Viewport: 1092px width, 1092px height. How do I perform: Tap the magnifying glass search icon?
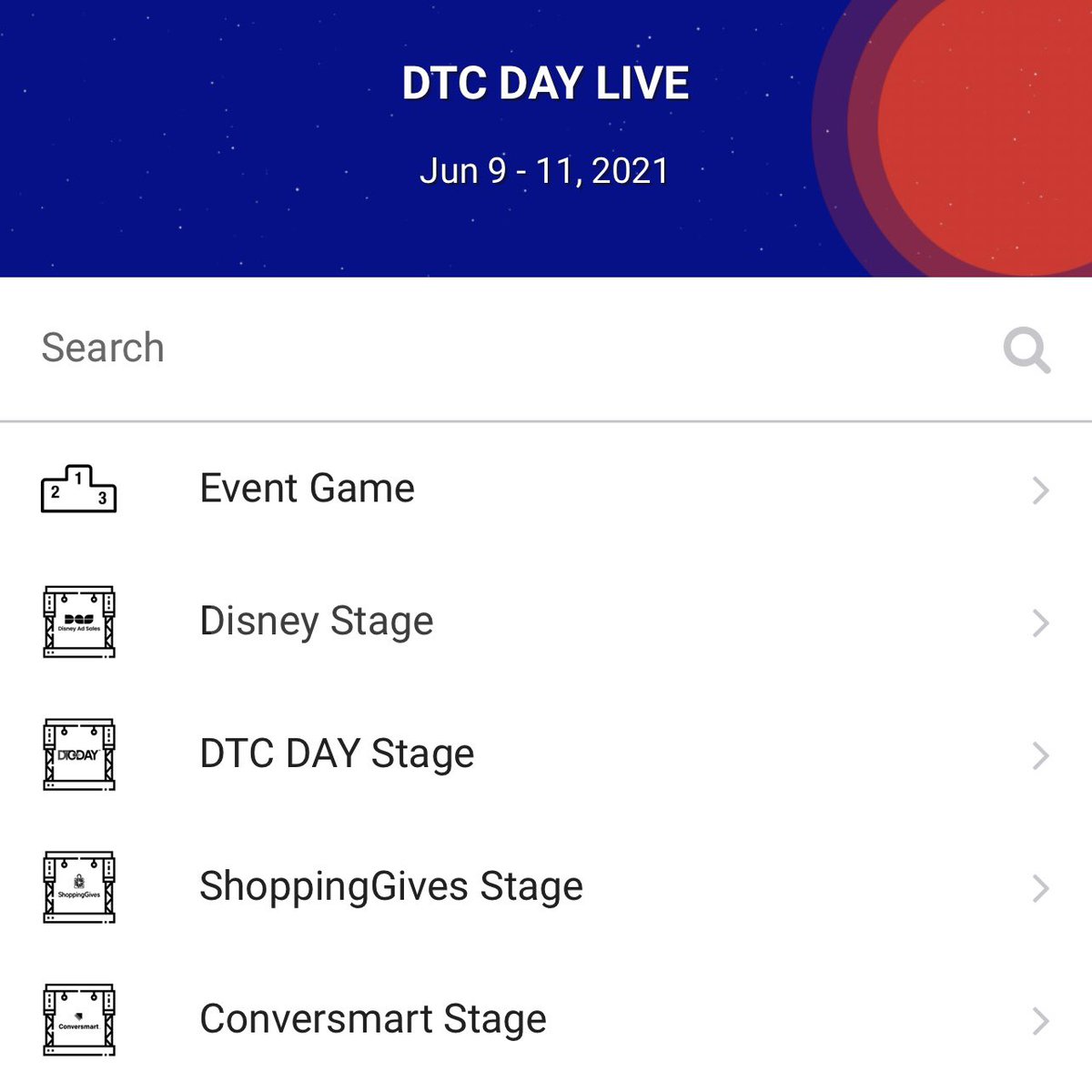point(1026,350)
